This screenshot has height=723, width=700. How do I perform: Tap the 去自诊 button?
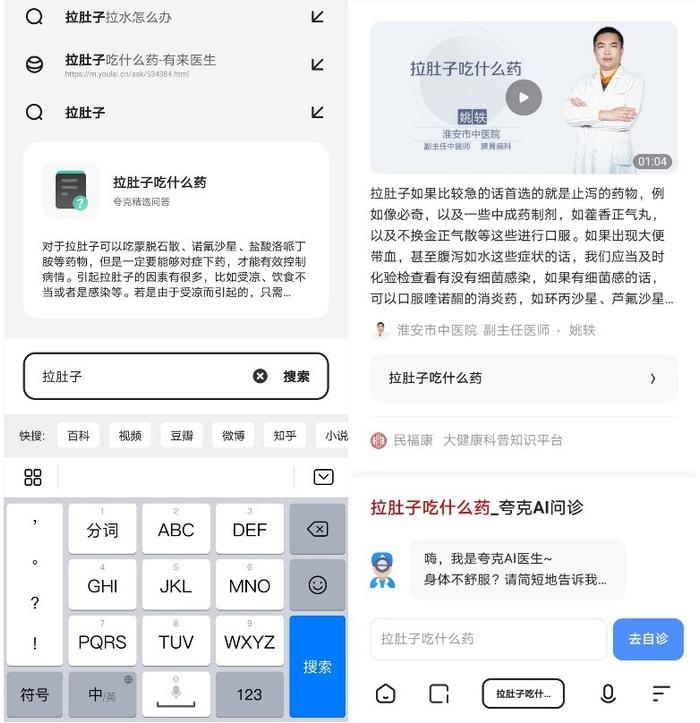pyautogui.click(x=648, y=639)
